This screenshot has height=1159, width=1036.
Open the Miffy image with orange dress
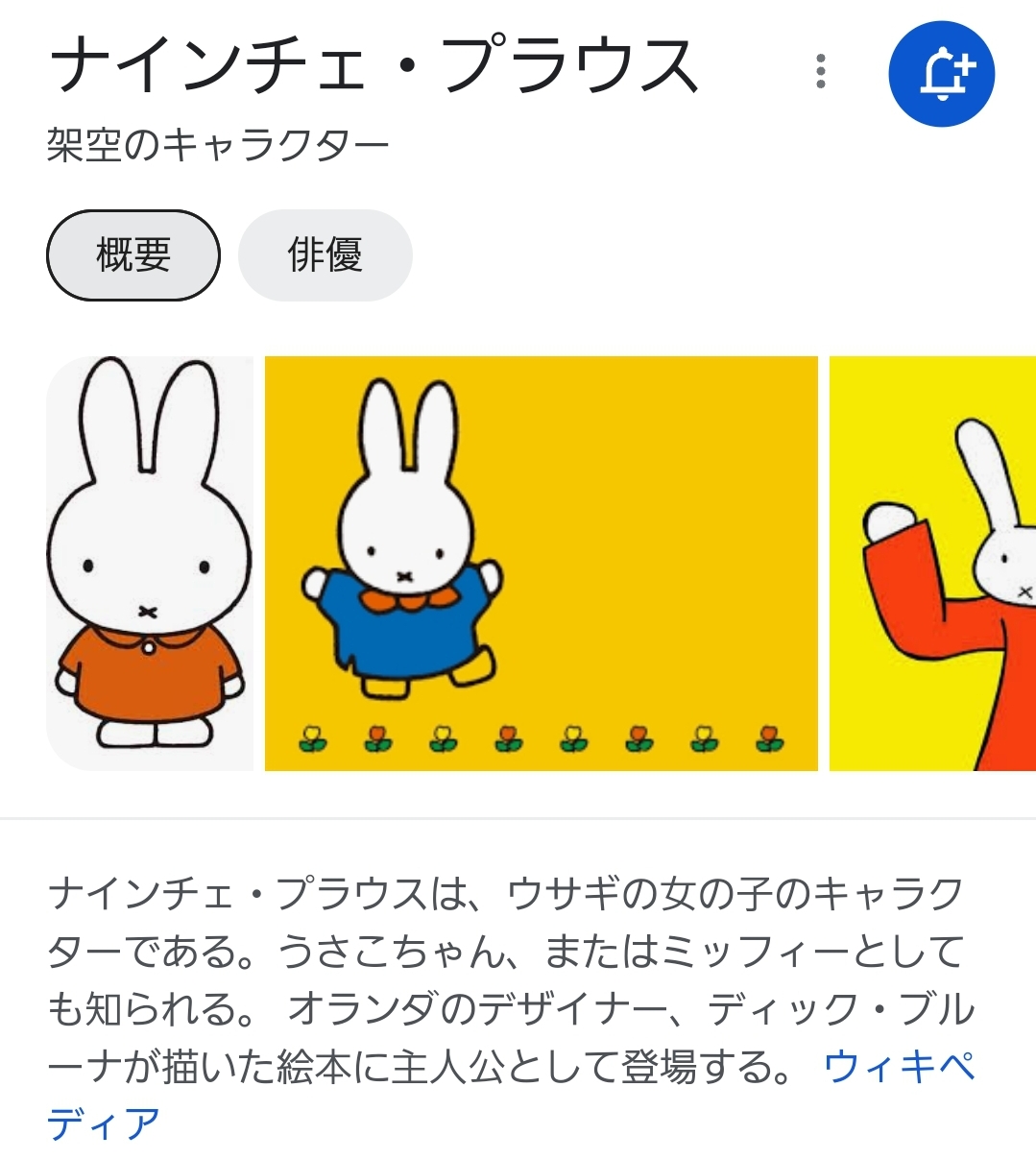(150, 563)
